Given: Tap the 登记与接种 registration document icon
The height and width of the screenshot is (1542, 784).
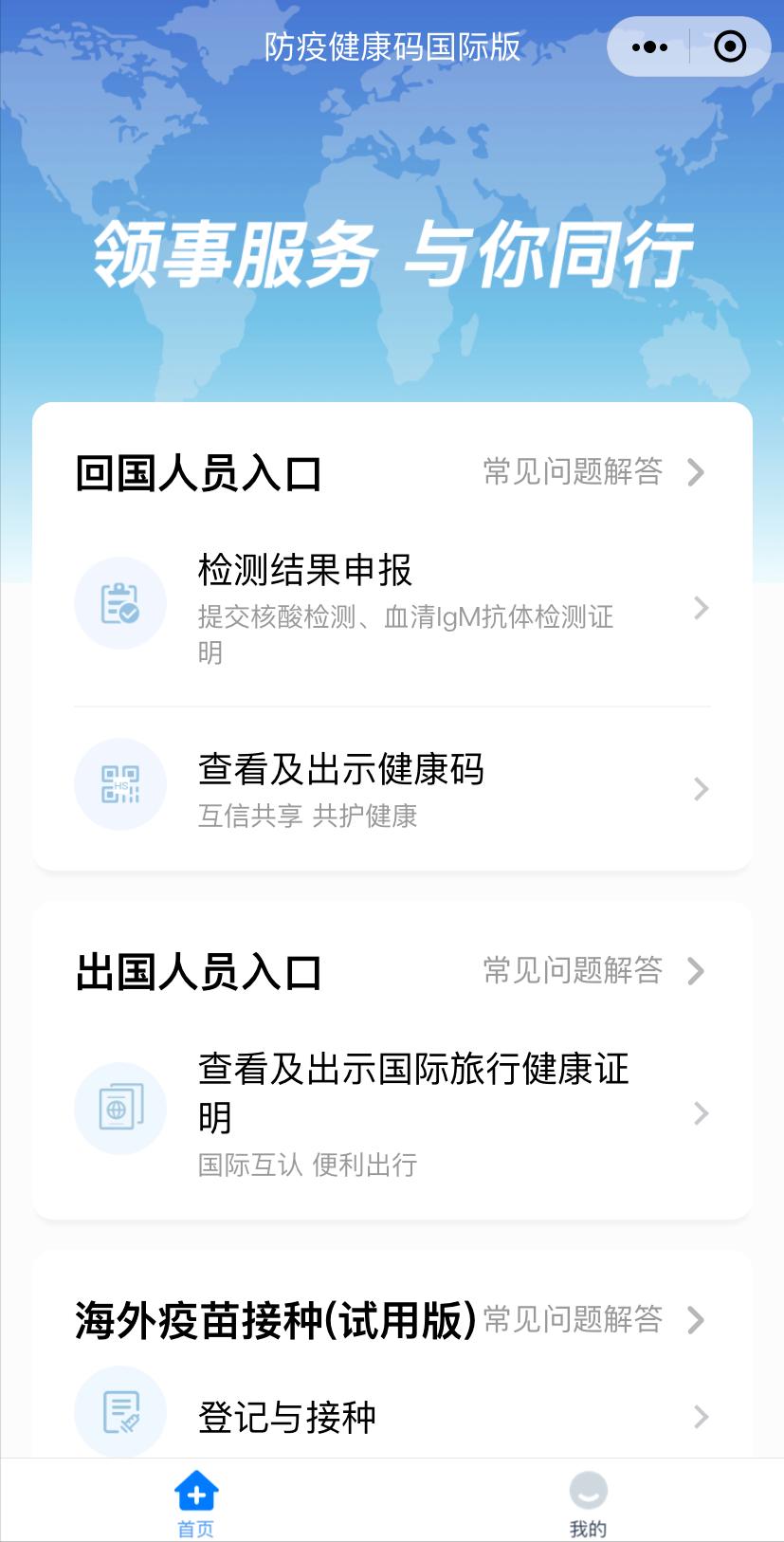Looking at the screenshot, I should point(119,1411).
